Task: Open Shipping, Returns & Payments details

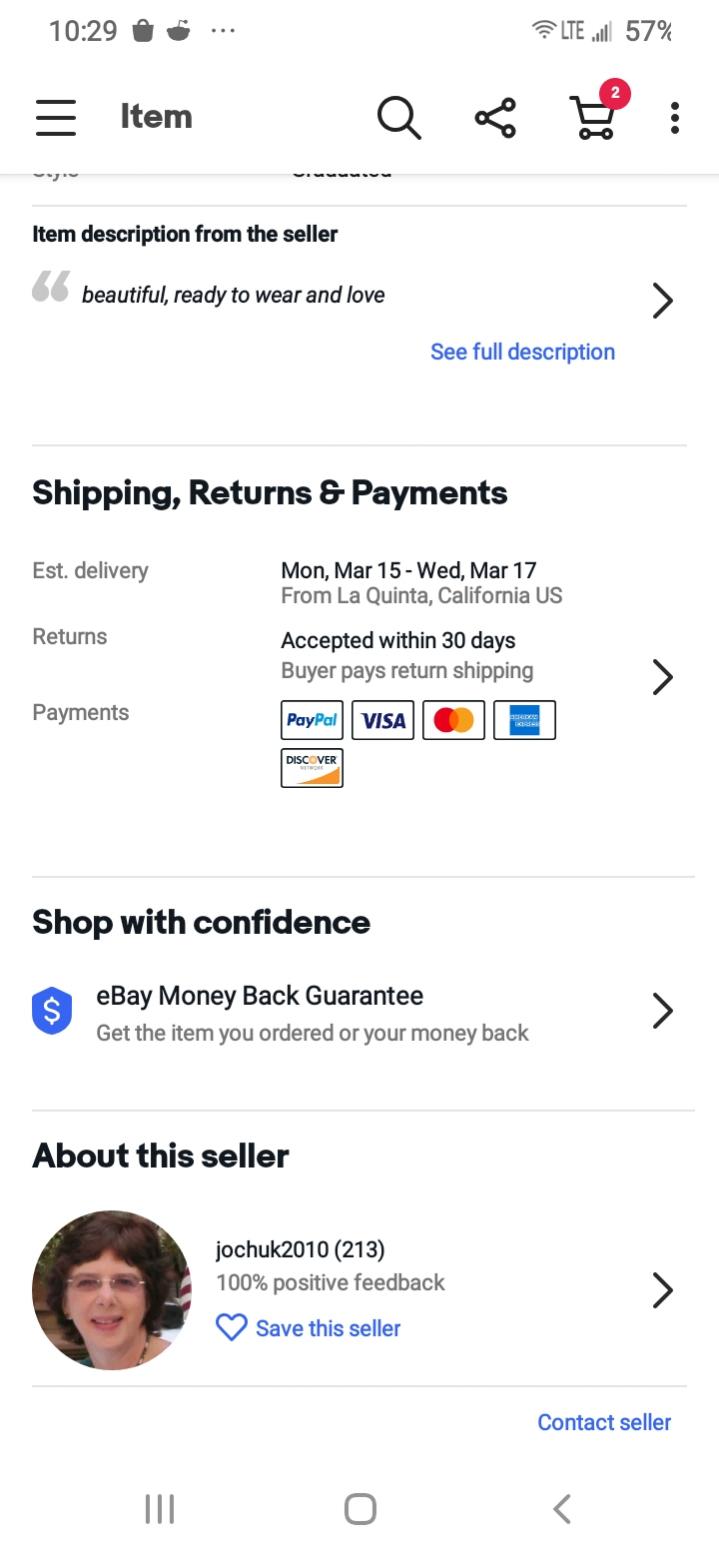Action: tap(661, 677)
